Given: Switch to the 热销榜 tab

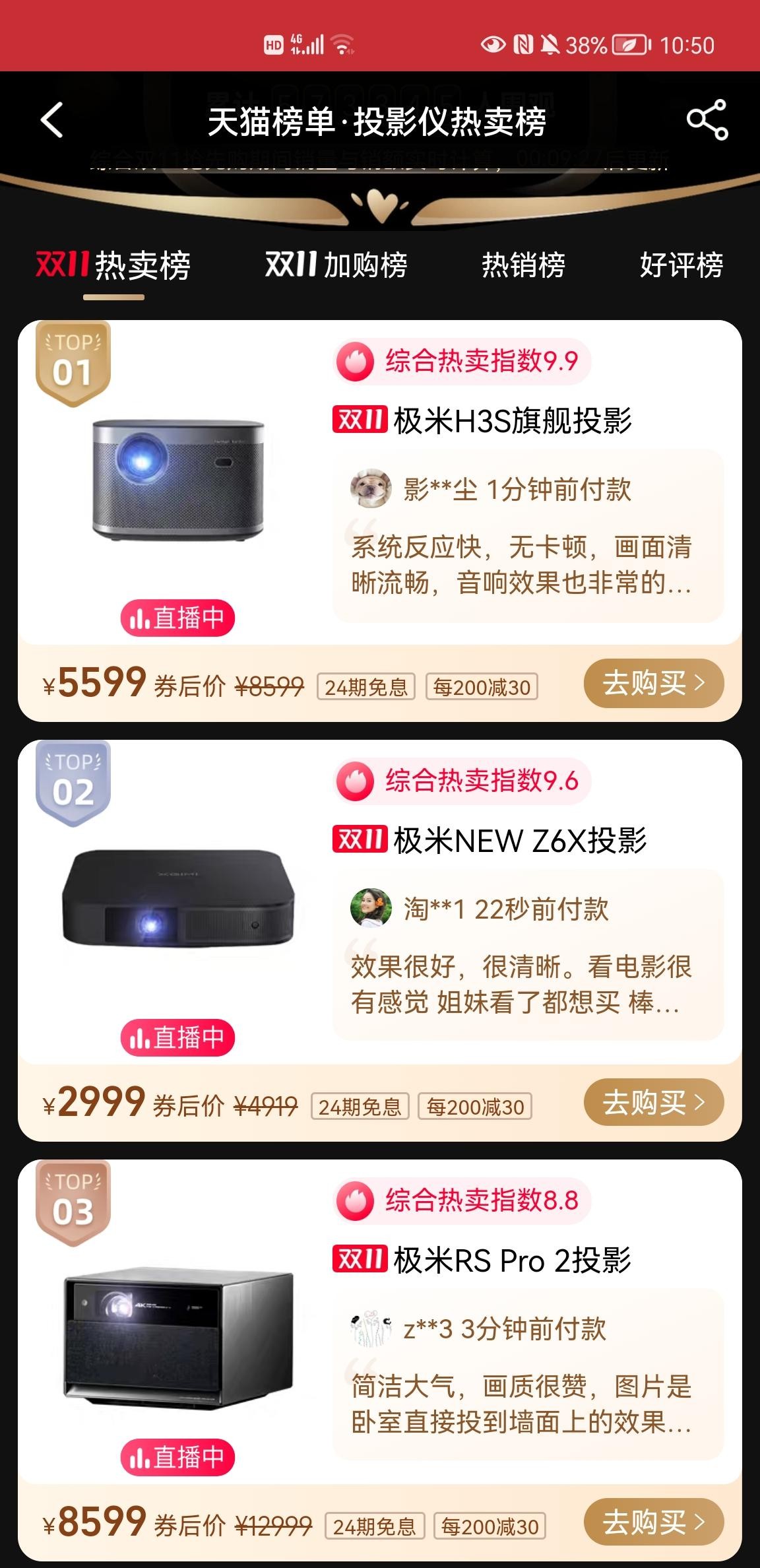Looking at the screenshot, I should [523, 265].
